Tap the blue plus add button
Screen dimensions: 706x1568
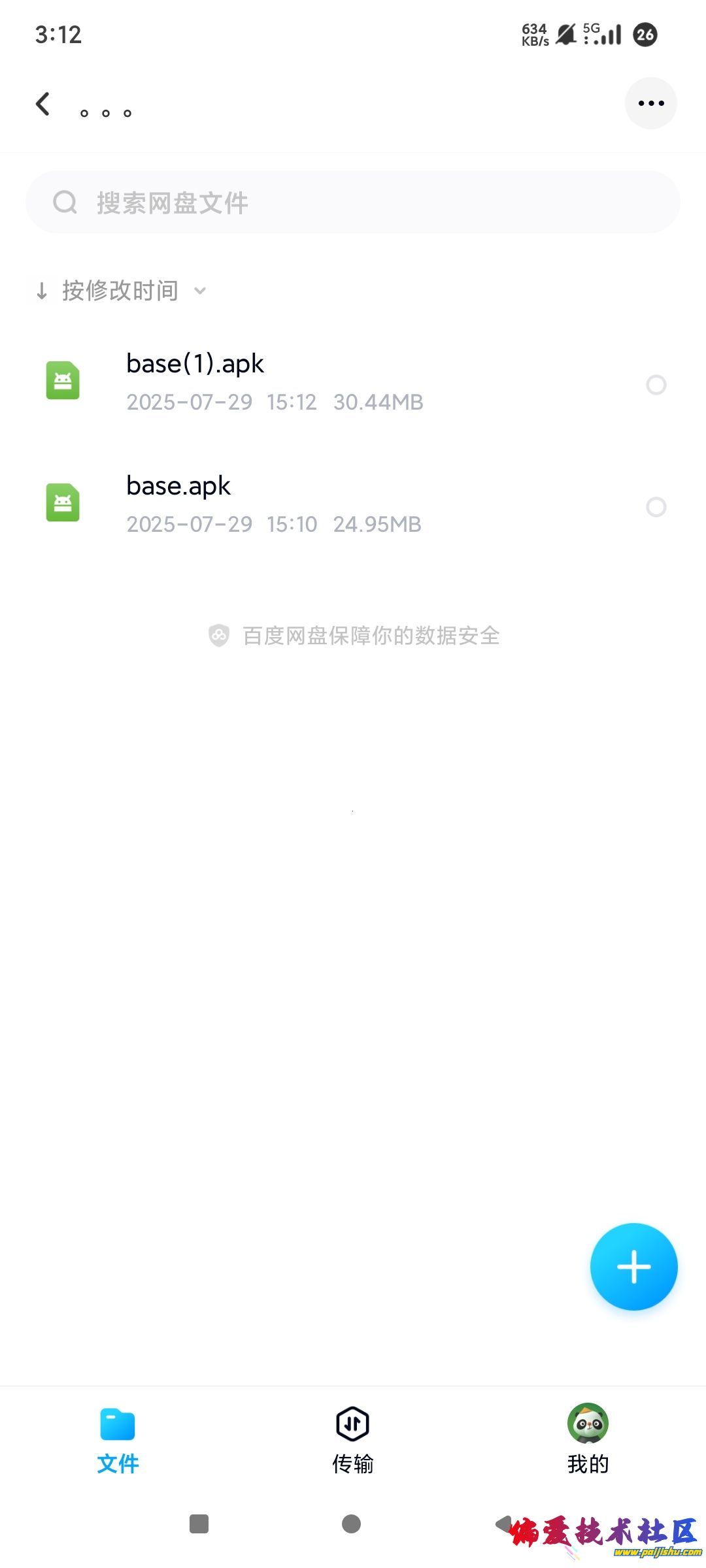click(x=633, y=1266)
